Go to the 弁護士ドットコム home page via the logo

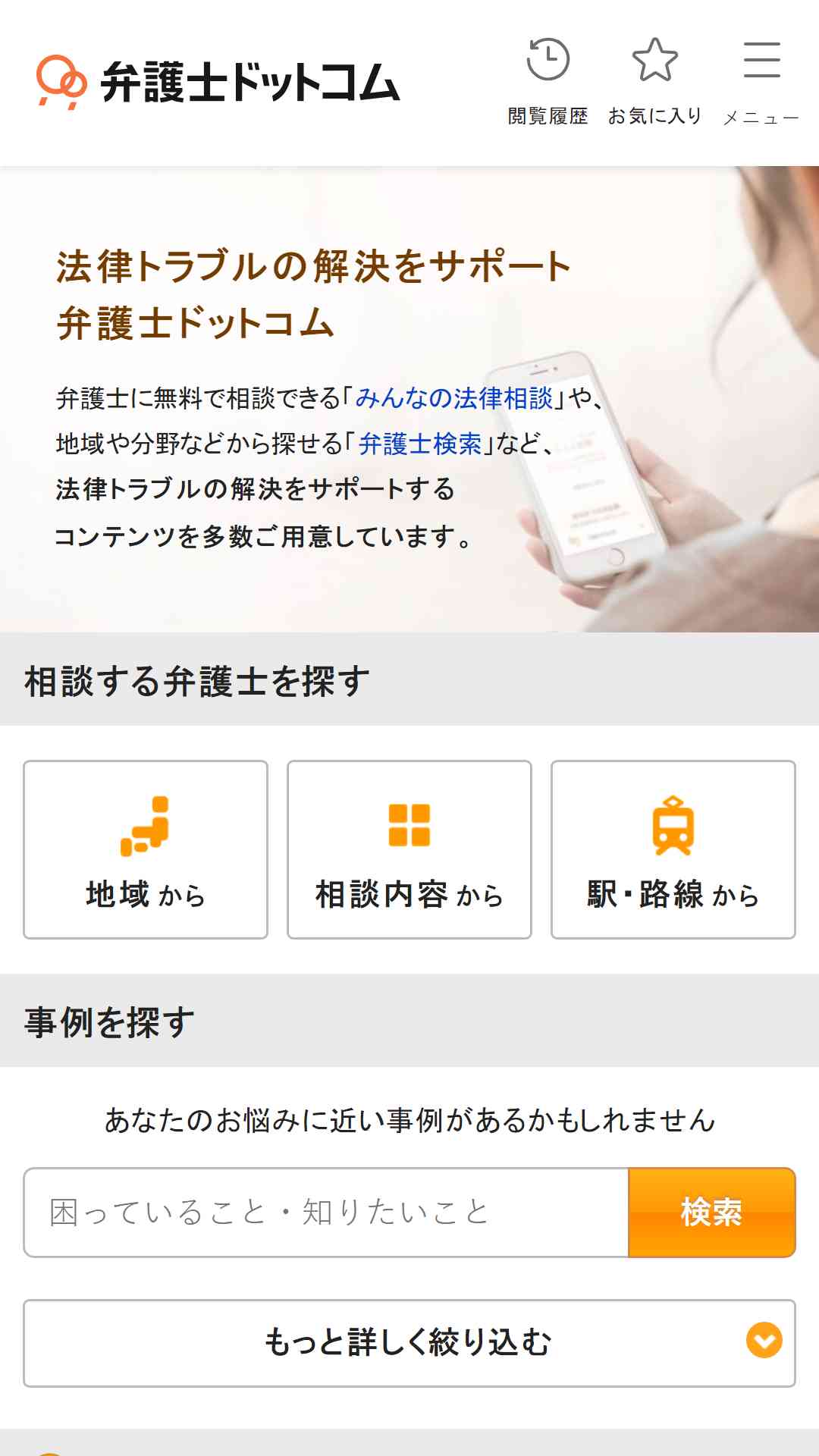[x=218, y=82]
